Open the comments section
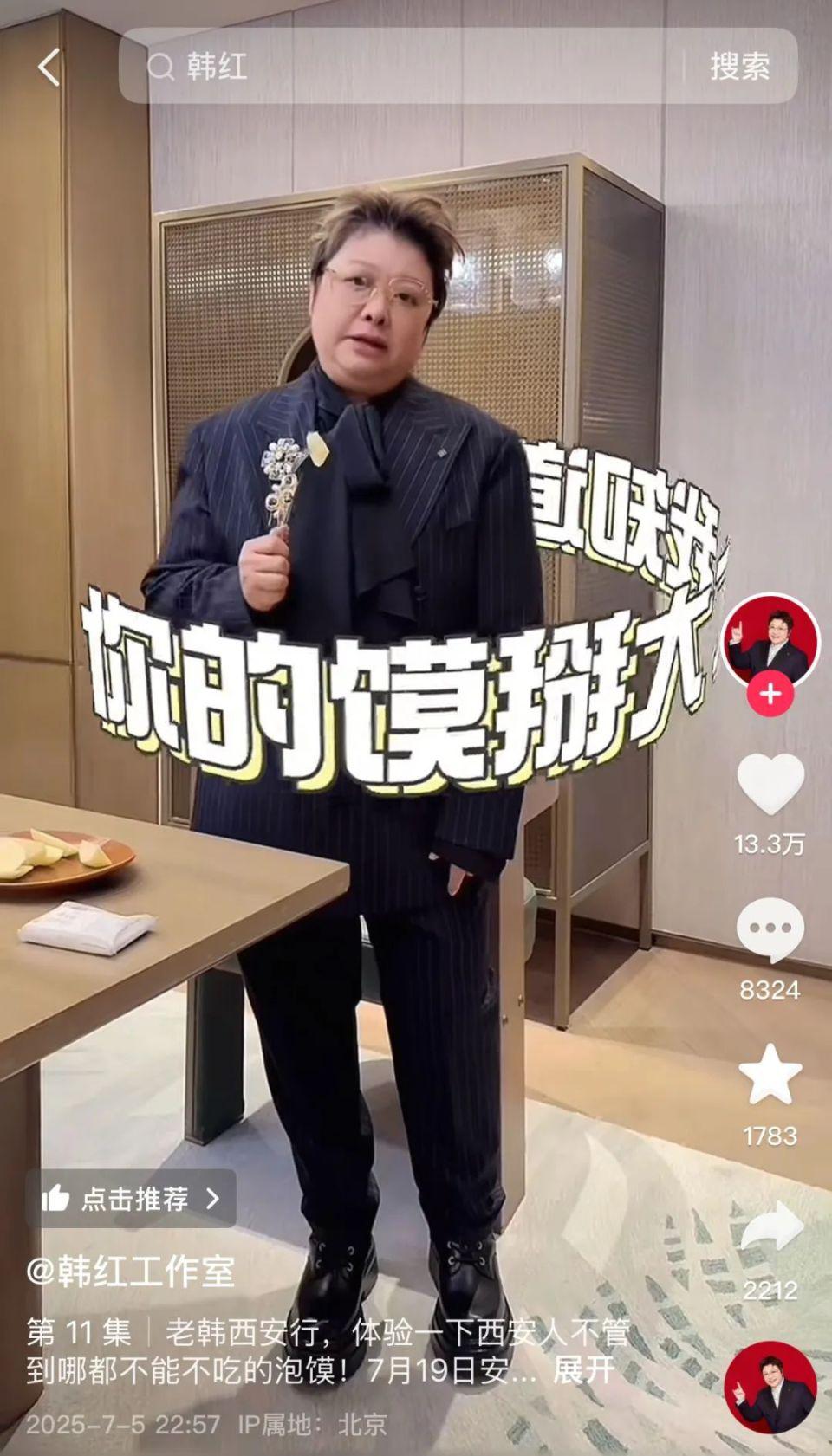The image size is (832, 1456). 770,929
